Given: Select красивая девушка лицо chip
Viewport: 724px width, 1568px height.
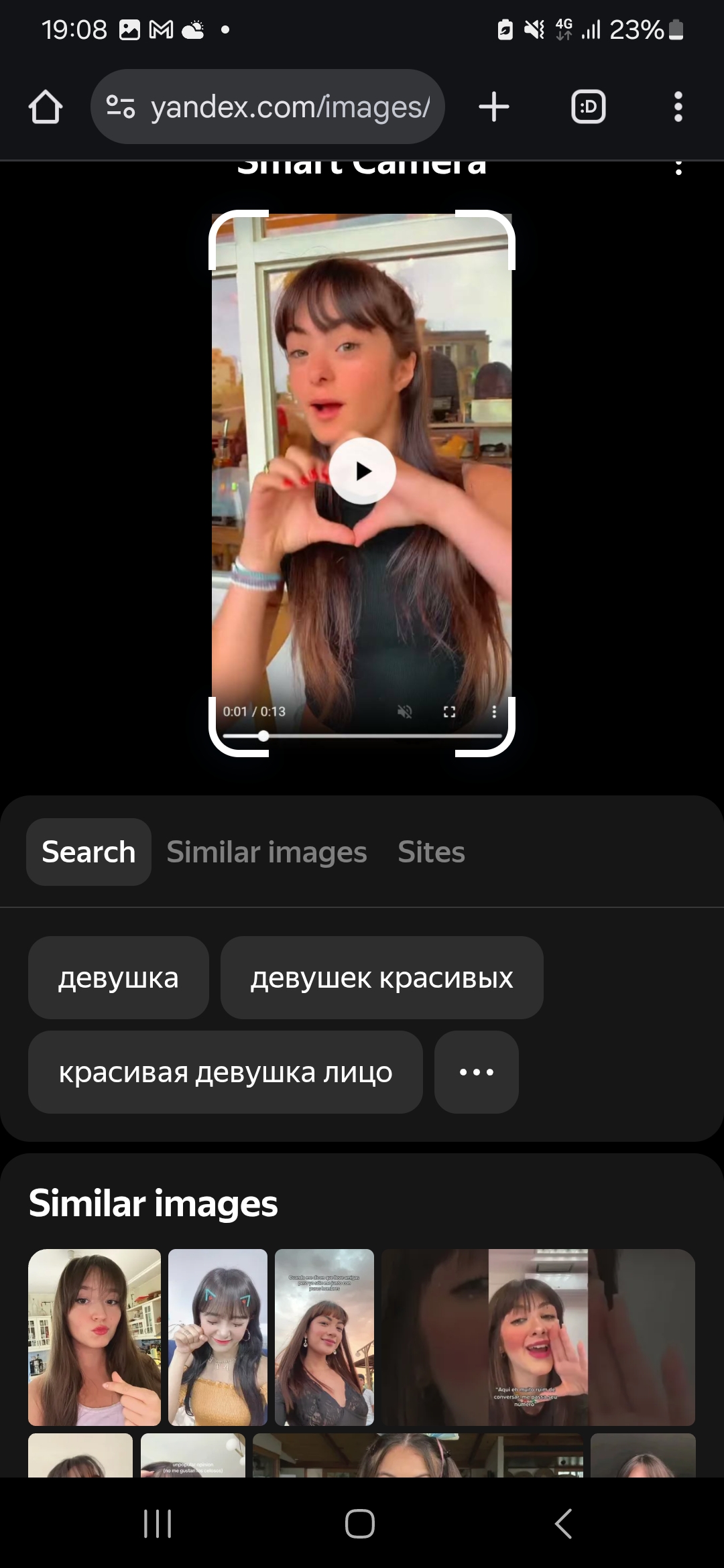Looking at the screenshot, I should (x=225, y=1072).
